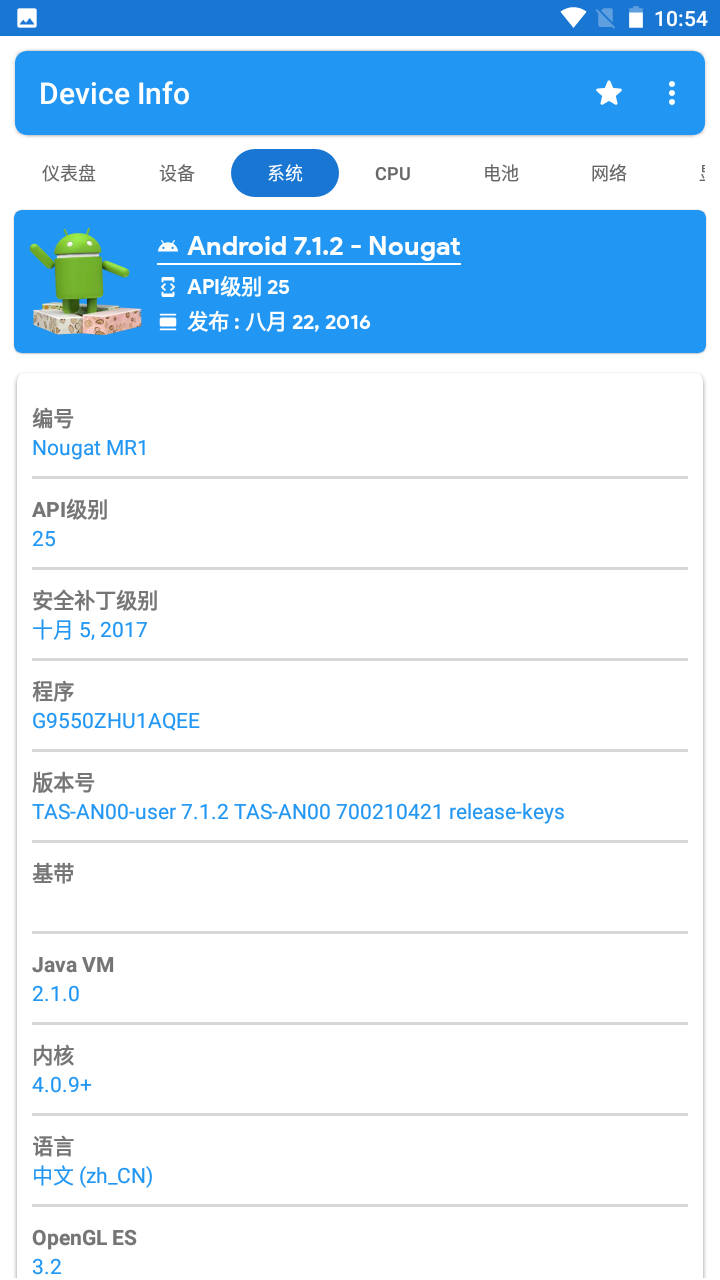Select the CPU tab
Screen dimensions: 720x1280
pyautogui.click(x=392, y=172)
